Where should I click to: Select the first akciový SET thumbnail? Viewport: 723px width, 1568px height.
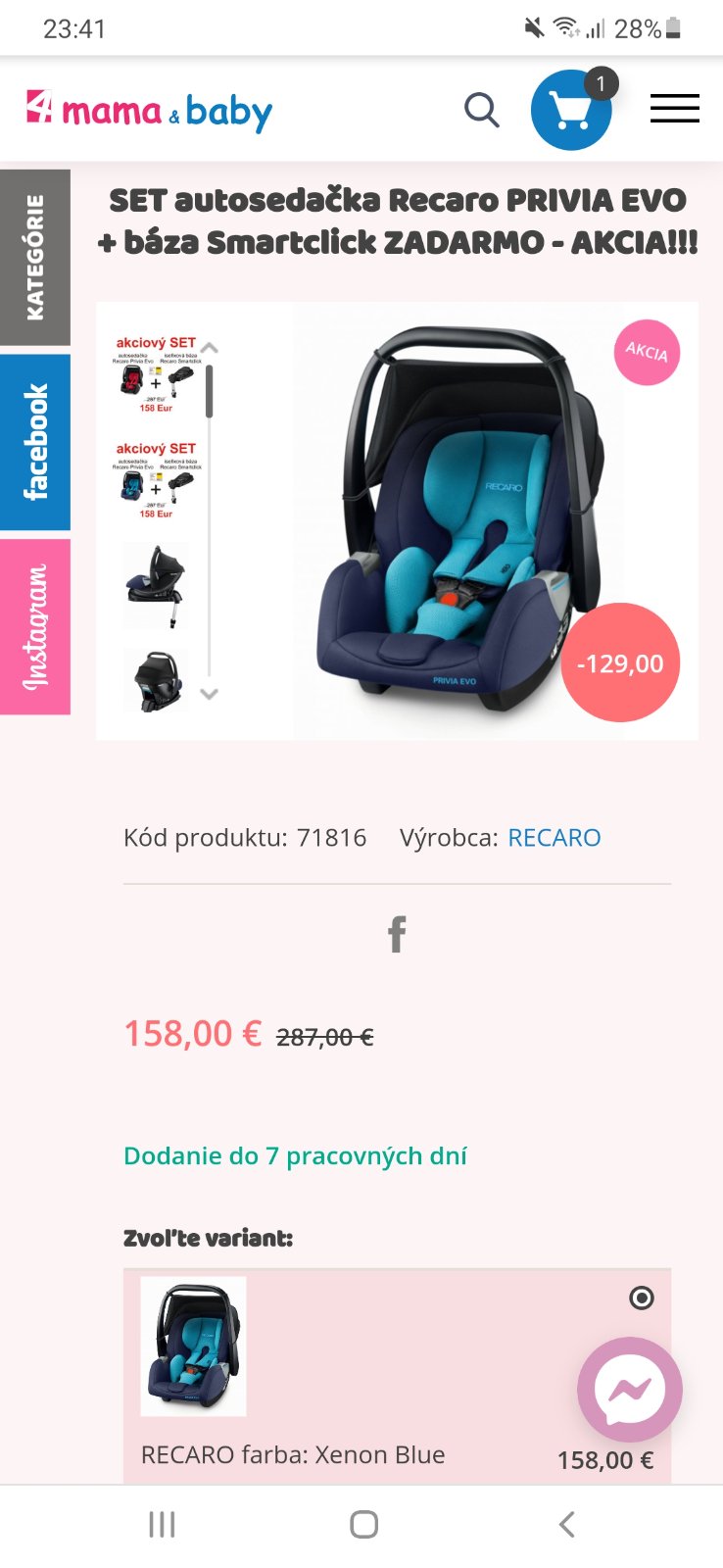click(156, 375)
